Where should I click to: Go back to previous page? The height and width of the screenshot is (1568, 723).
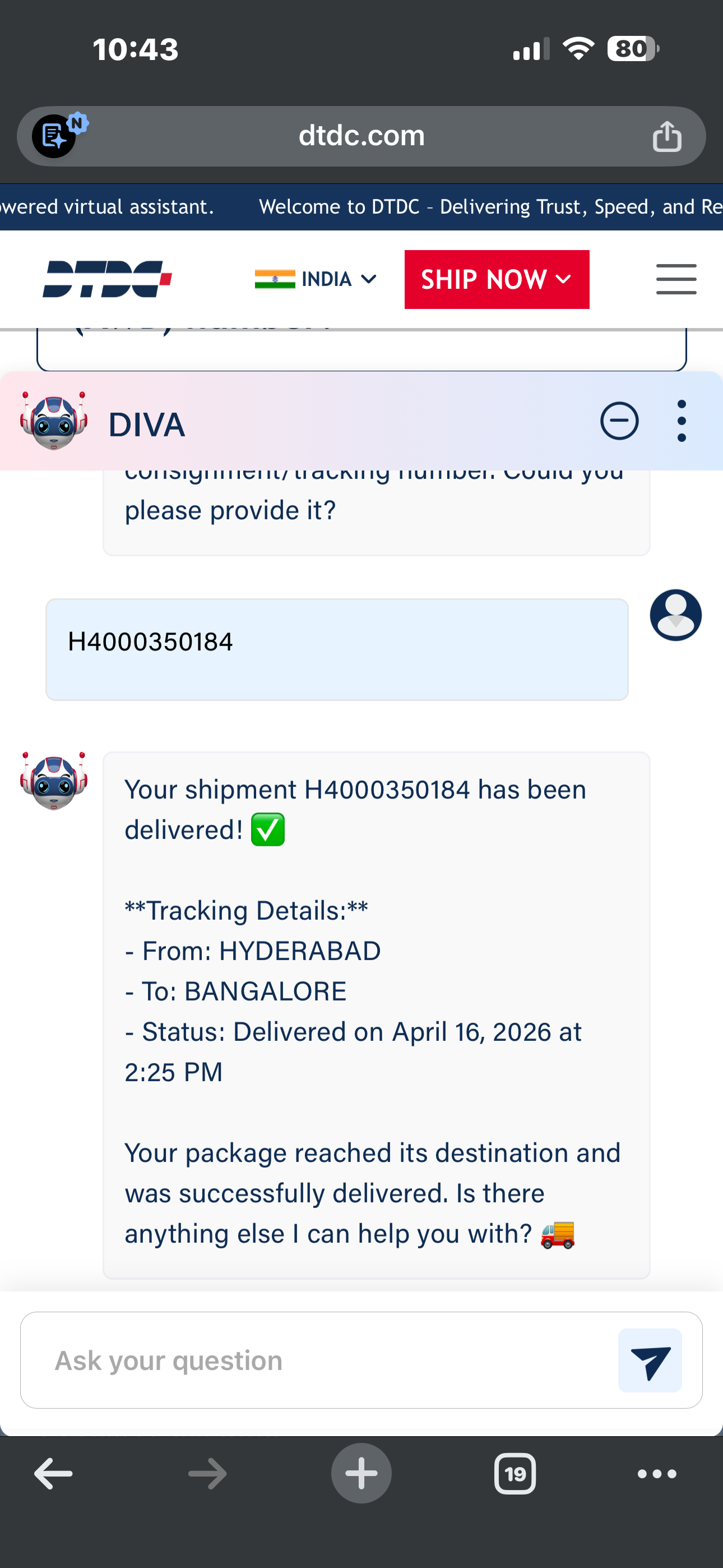(54, 1474)
